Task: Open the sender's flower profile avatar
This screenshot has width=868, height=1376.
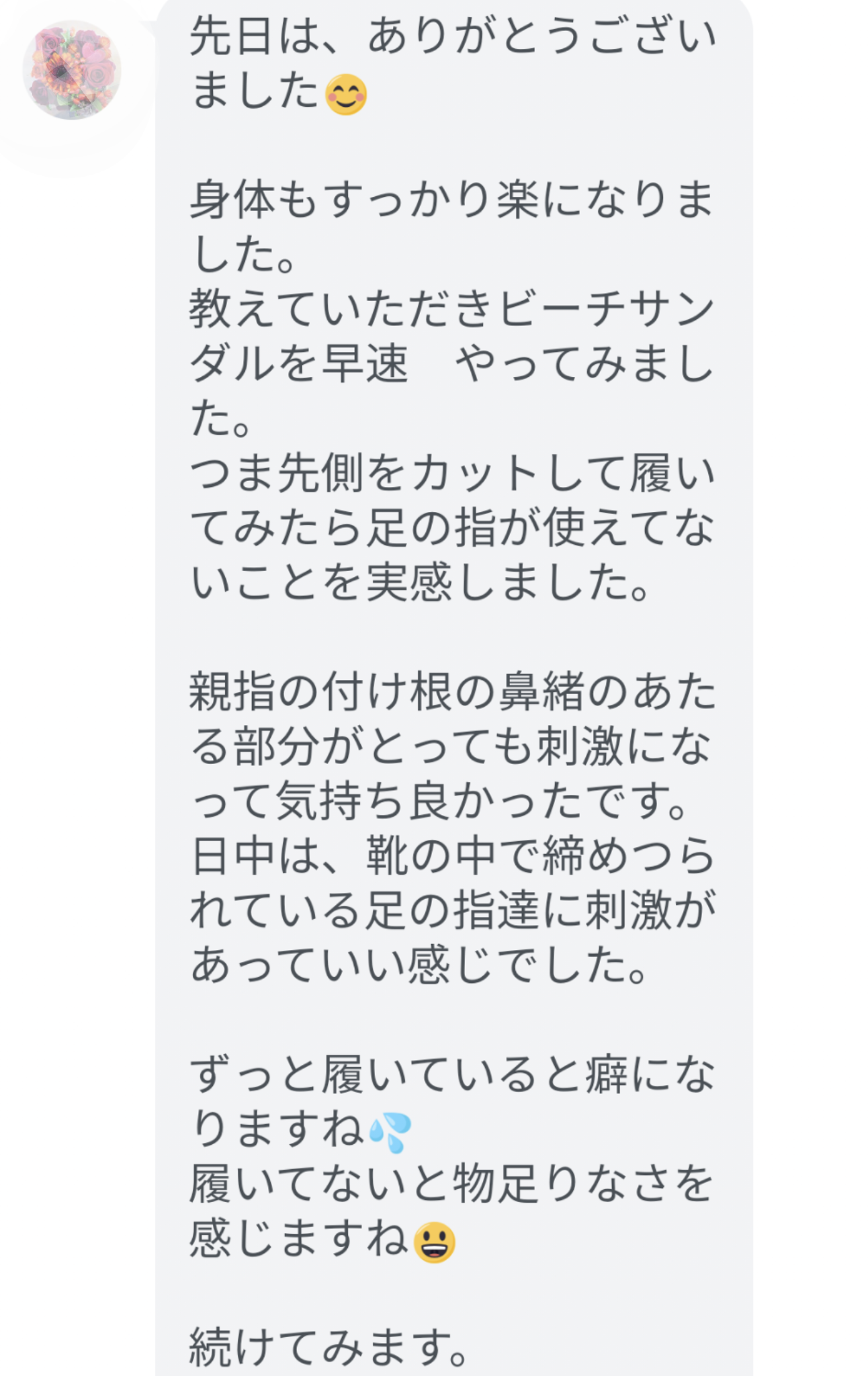Action: tap(72, 70)
